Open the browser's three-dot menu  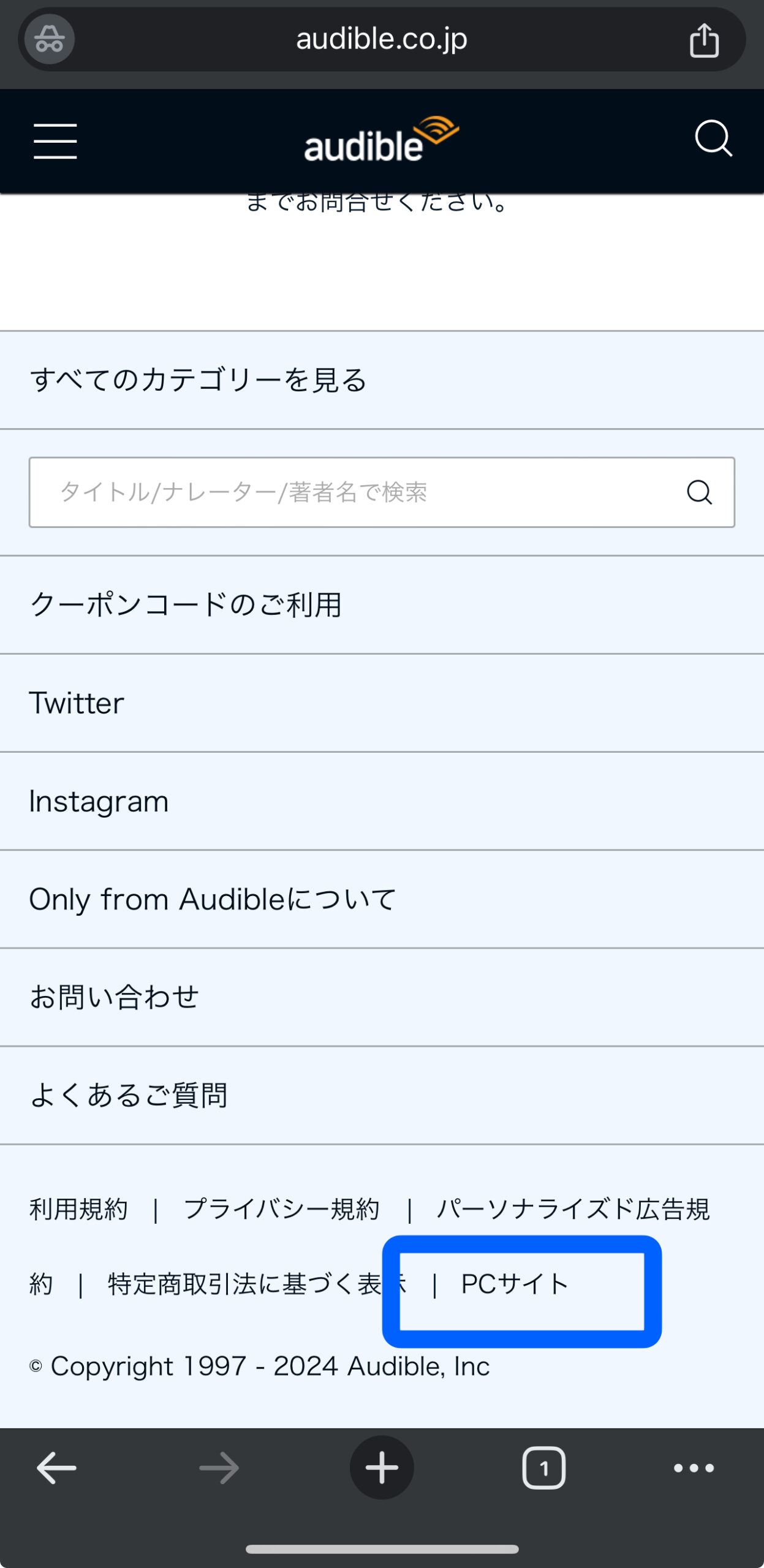tap(694, 1468)
